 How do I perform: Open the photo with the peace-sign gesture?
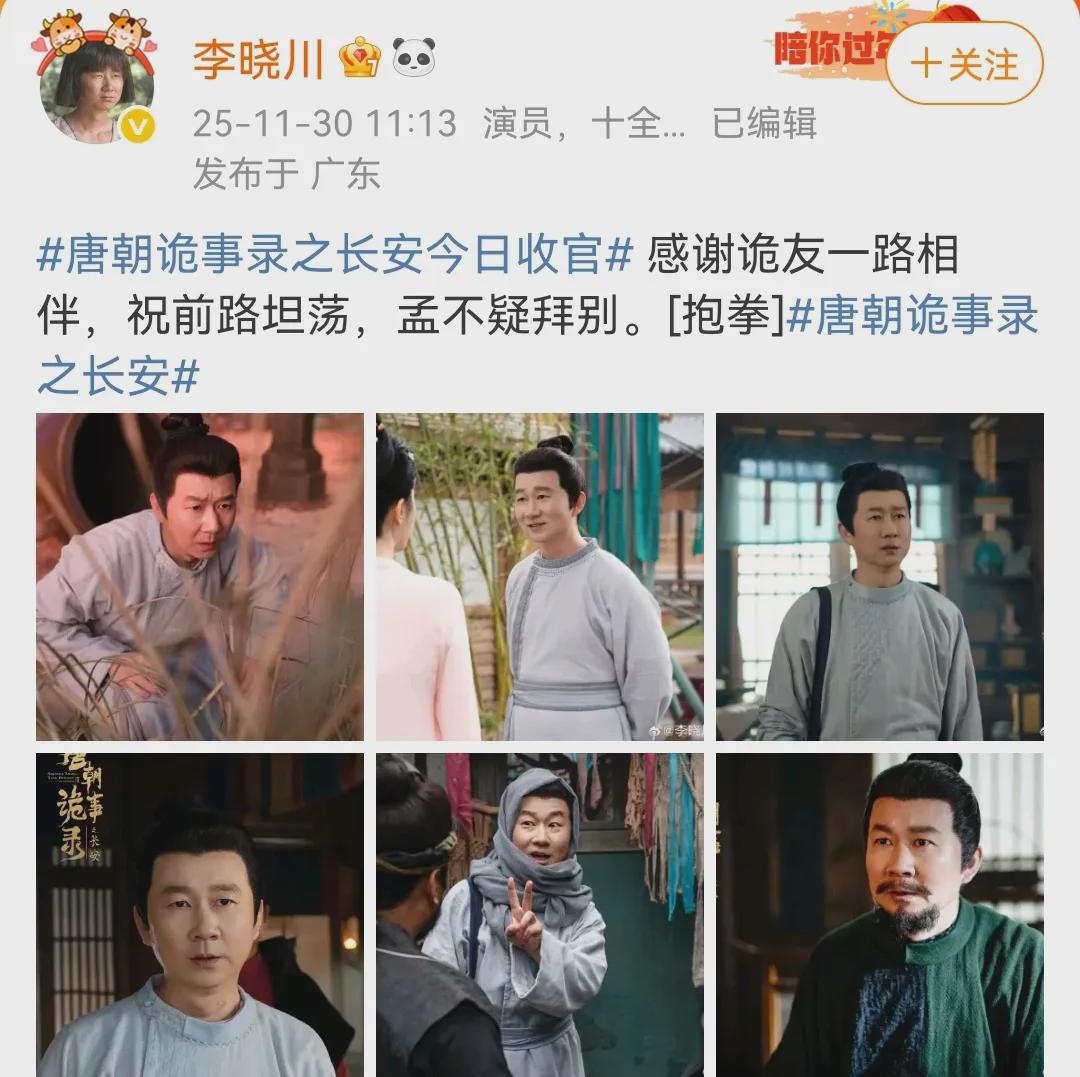click(540, 915)
